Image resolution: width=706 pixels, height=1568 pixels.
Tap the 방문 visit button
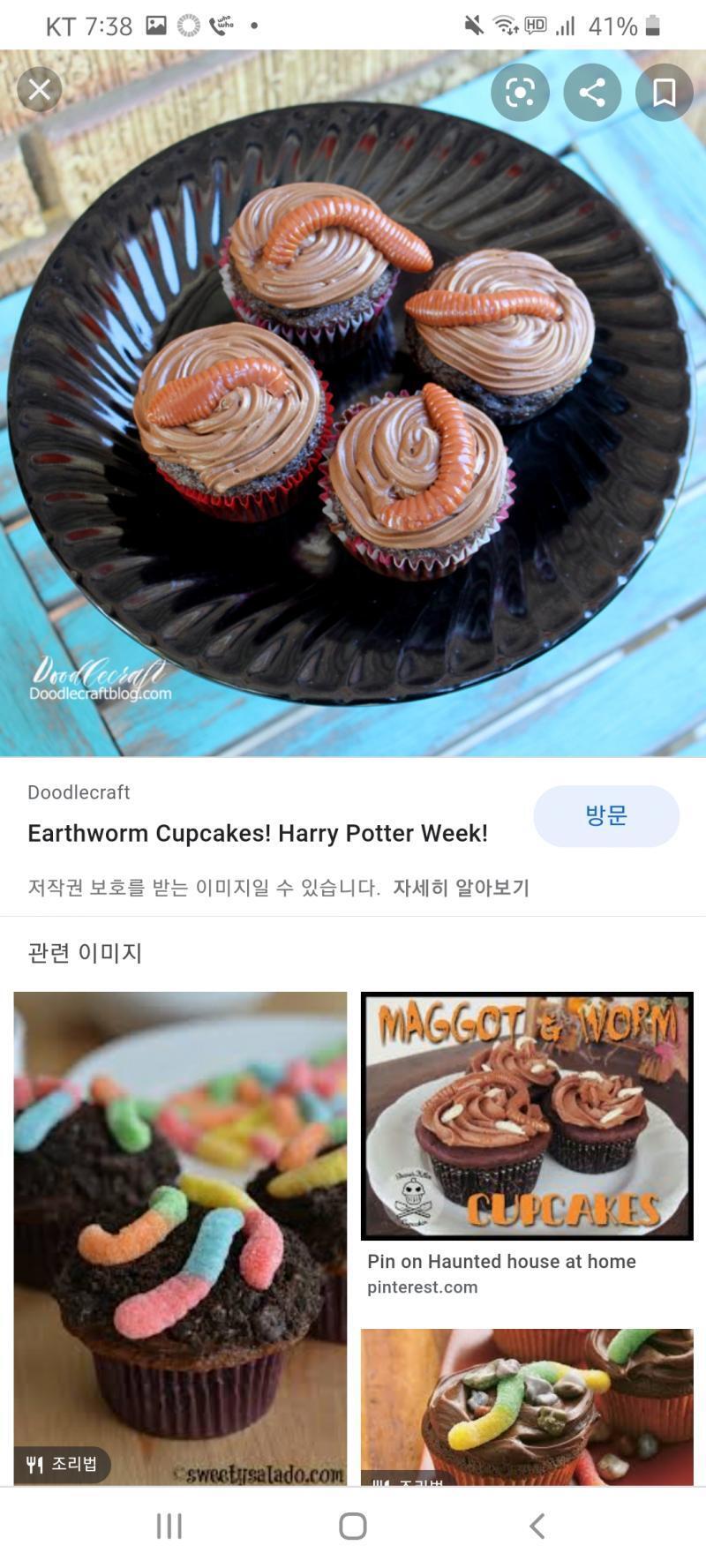606,816
